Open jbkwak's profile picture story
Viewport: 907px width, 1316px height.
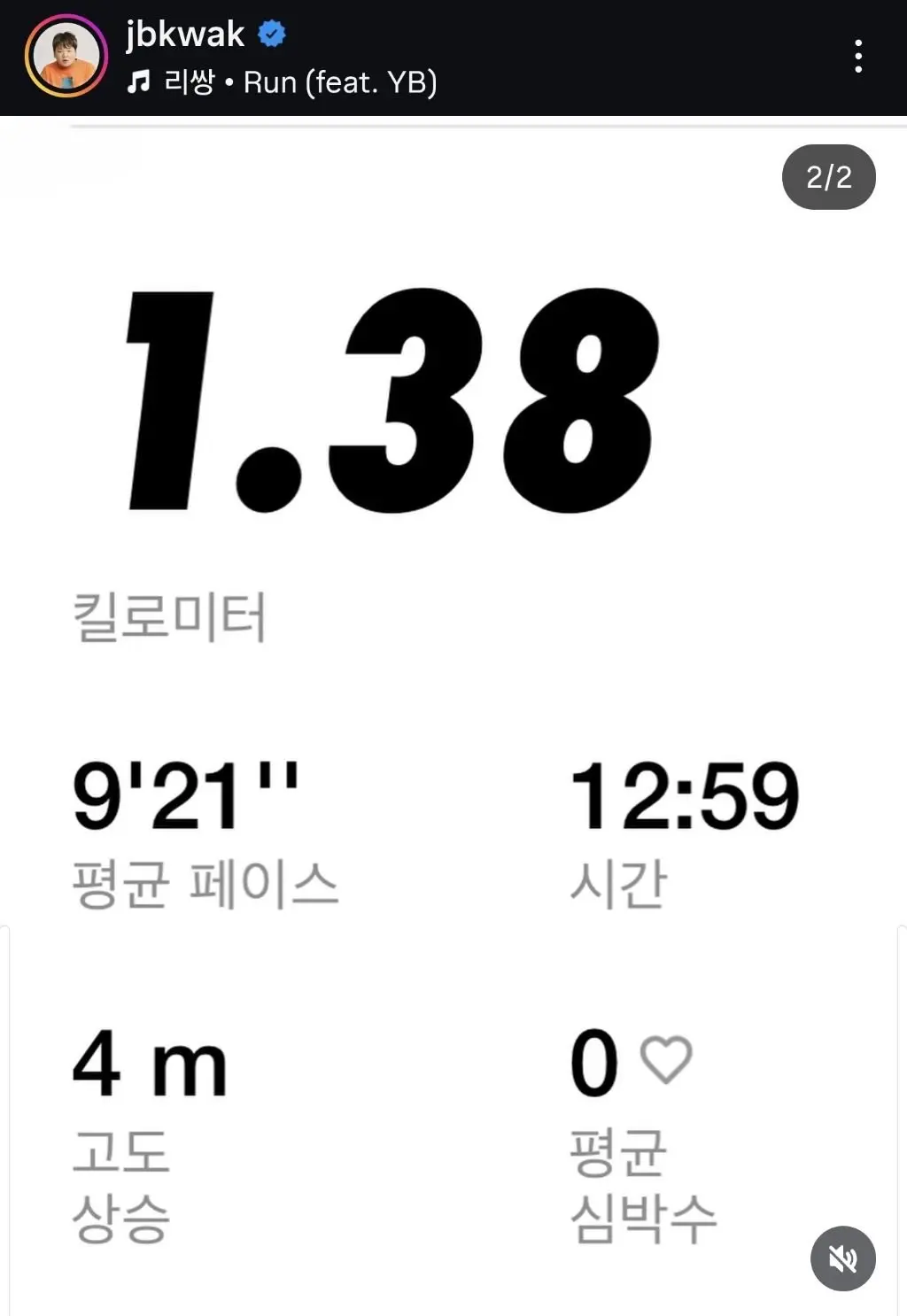66,57
